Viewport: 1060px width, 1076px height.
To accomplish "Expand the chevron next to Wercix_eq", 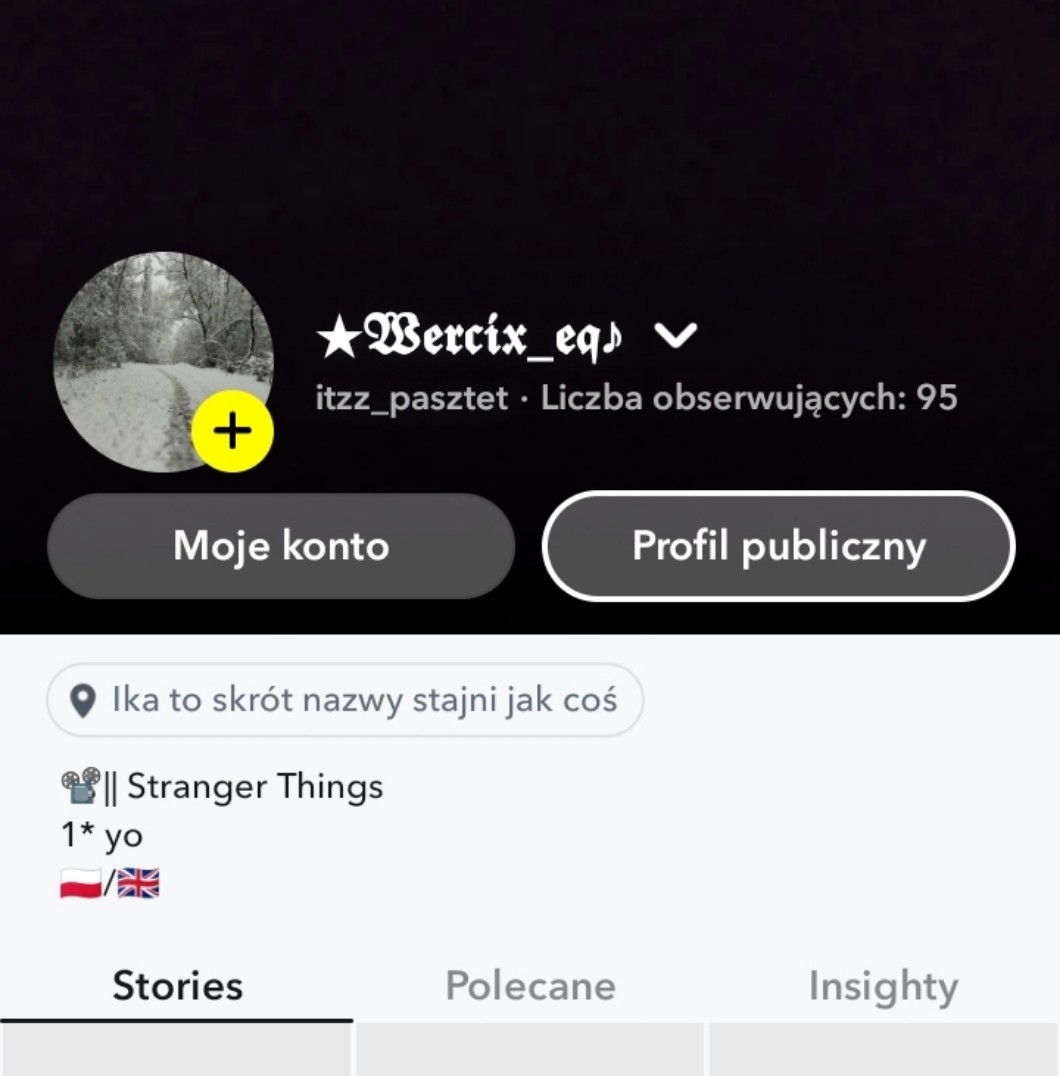I will [675, 337].
